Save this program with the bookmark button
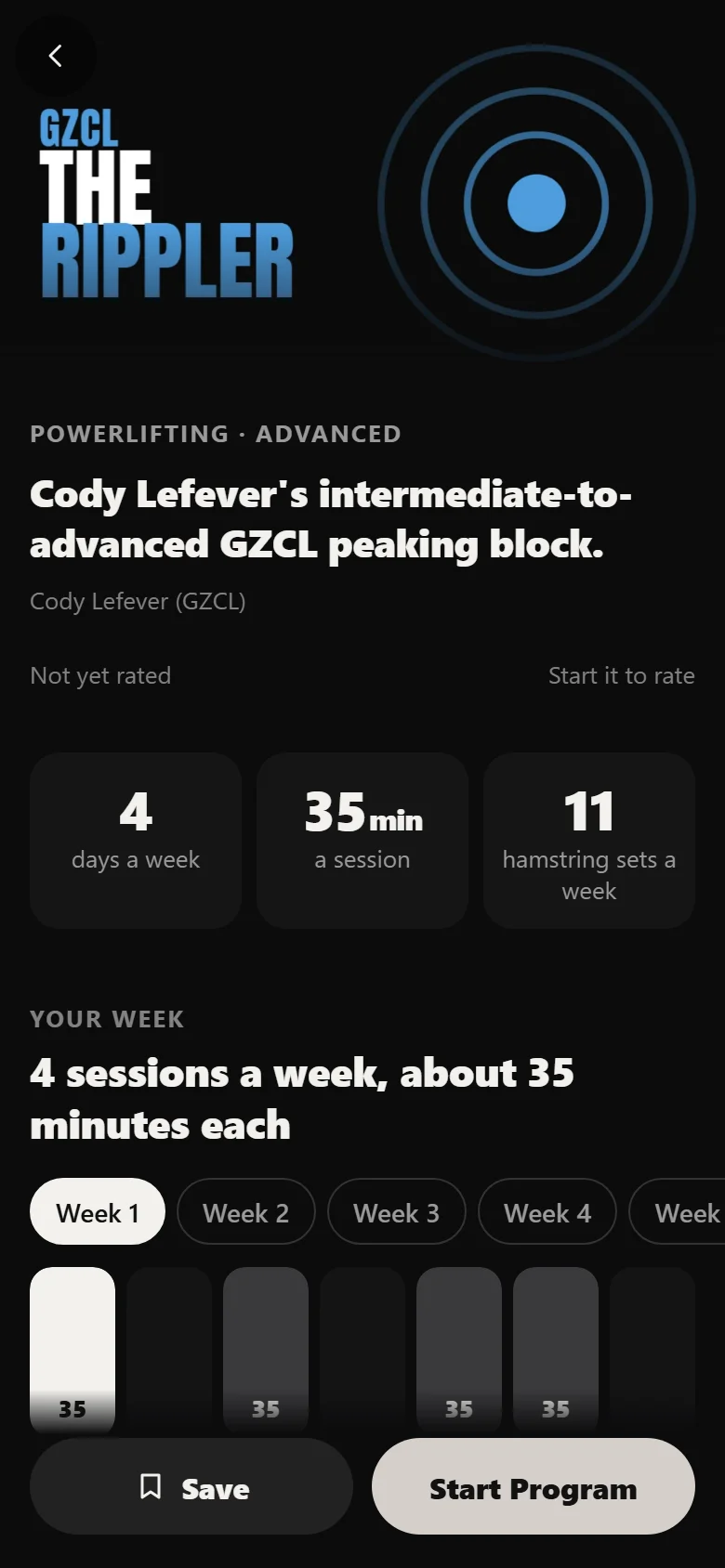Screen dimensions: 725x1568 (191, 1487)
